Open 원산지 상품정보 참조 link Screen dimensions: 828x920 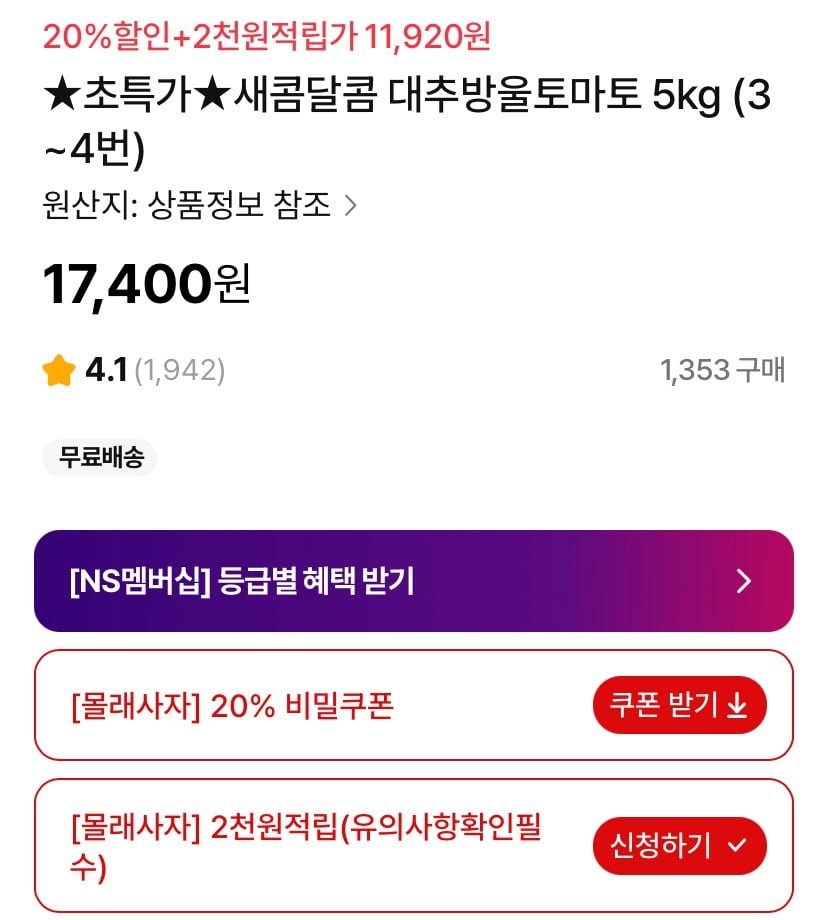[x=200, y=205]
